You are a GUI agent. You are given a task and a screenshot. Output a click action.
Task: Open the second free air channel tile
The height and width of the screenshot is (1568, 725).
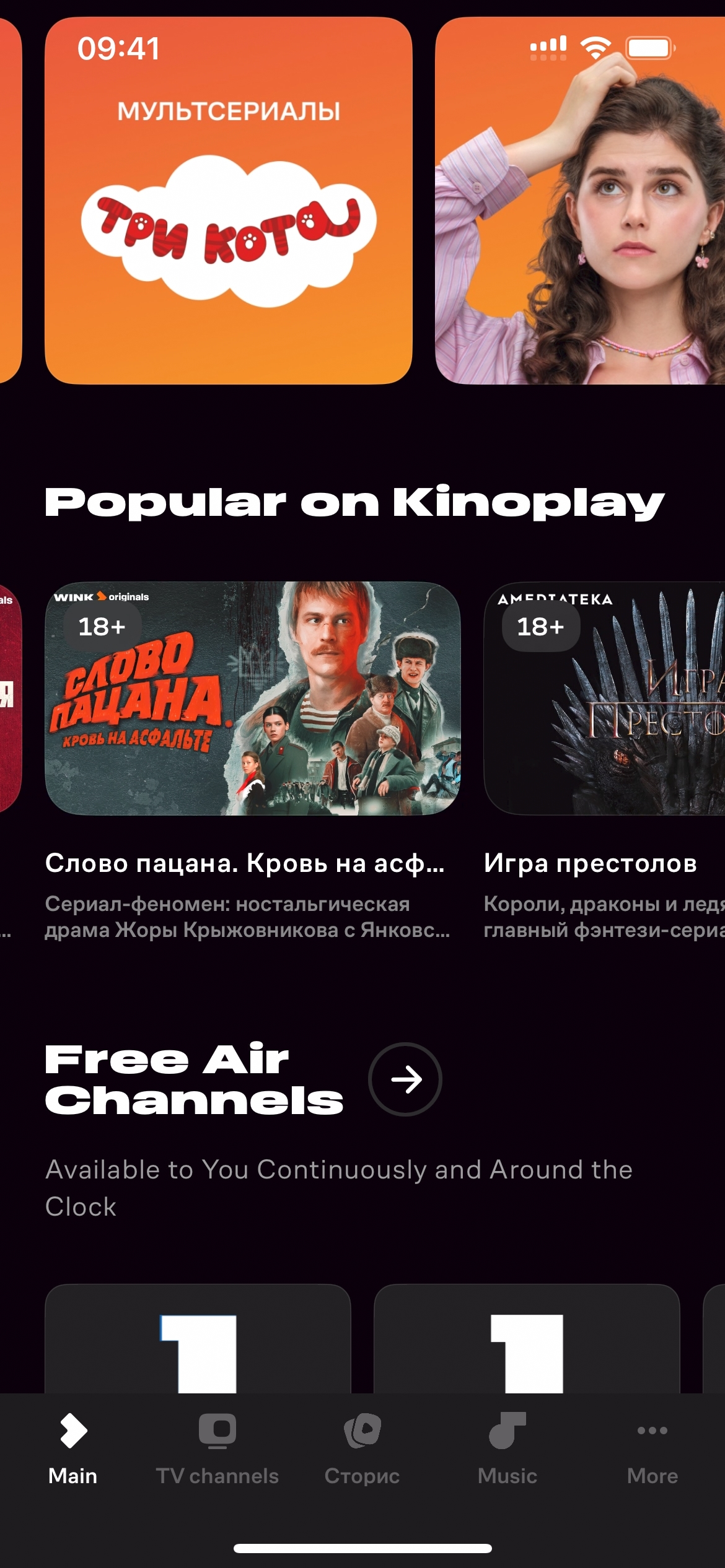pos(527,1339)
